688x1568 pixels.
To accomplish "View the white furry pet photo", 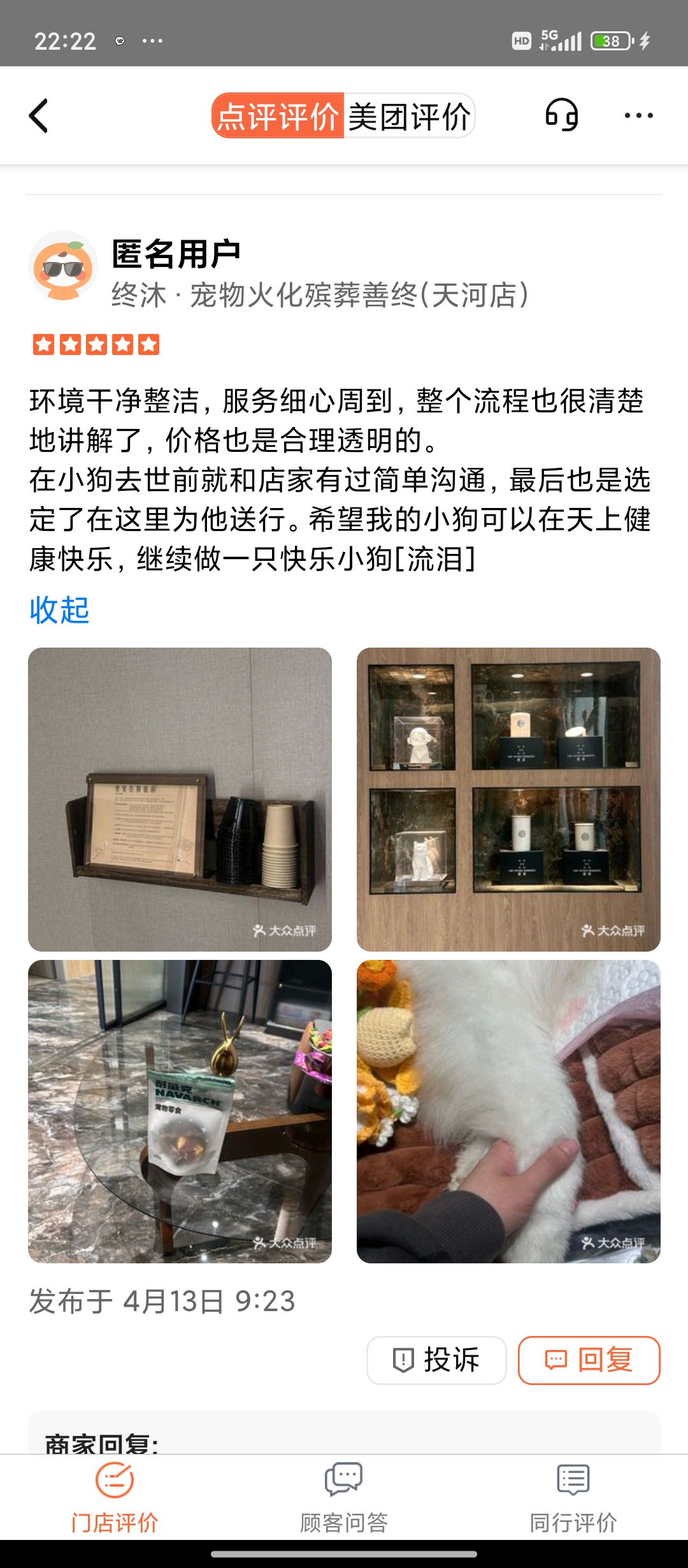I will tap(508, 1111).
